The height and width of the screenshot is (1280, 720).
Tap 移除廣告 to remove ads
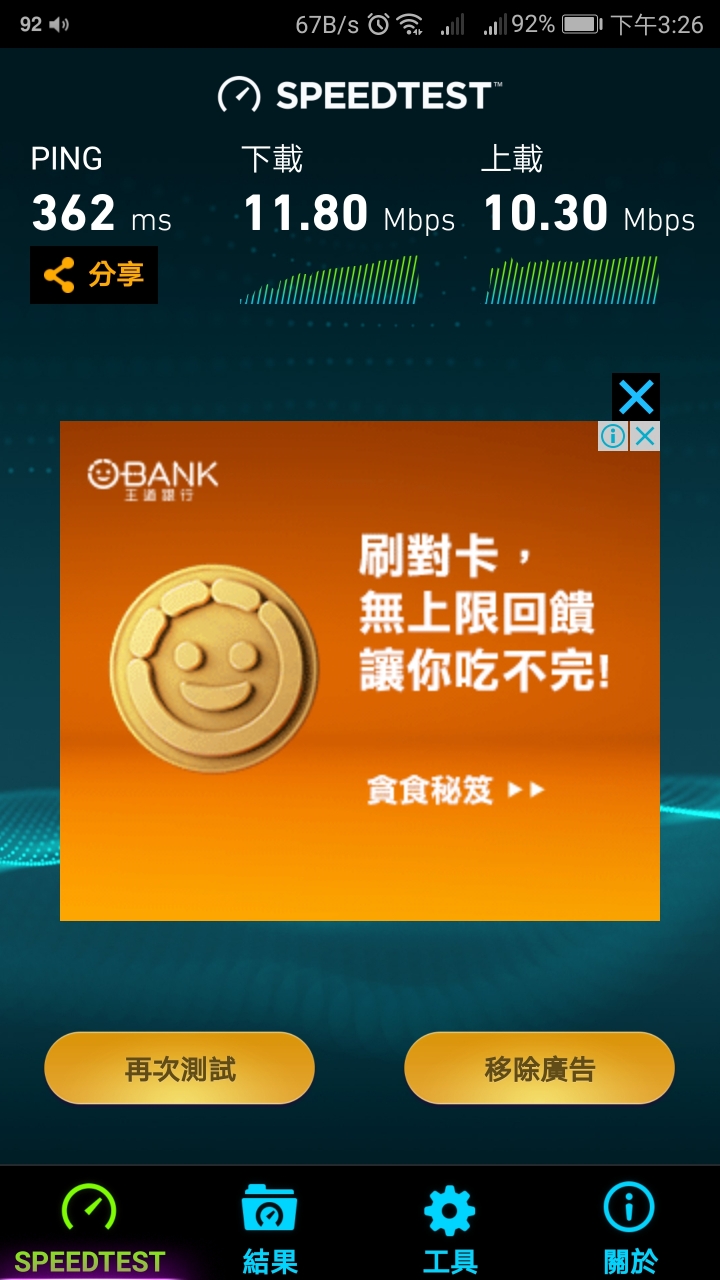539,1068
